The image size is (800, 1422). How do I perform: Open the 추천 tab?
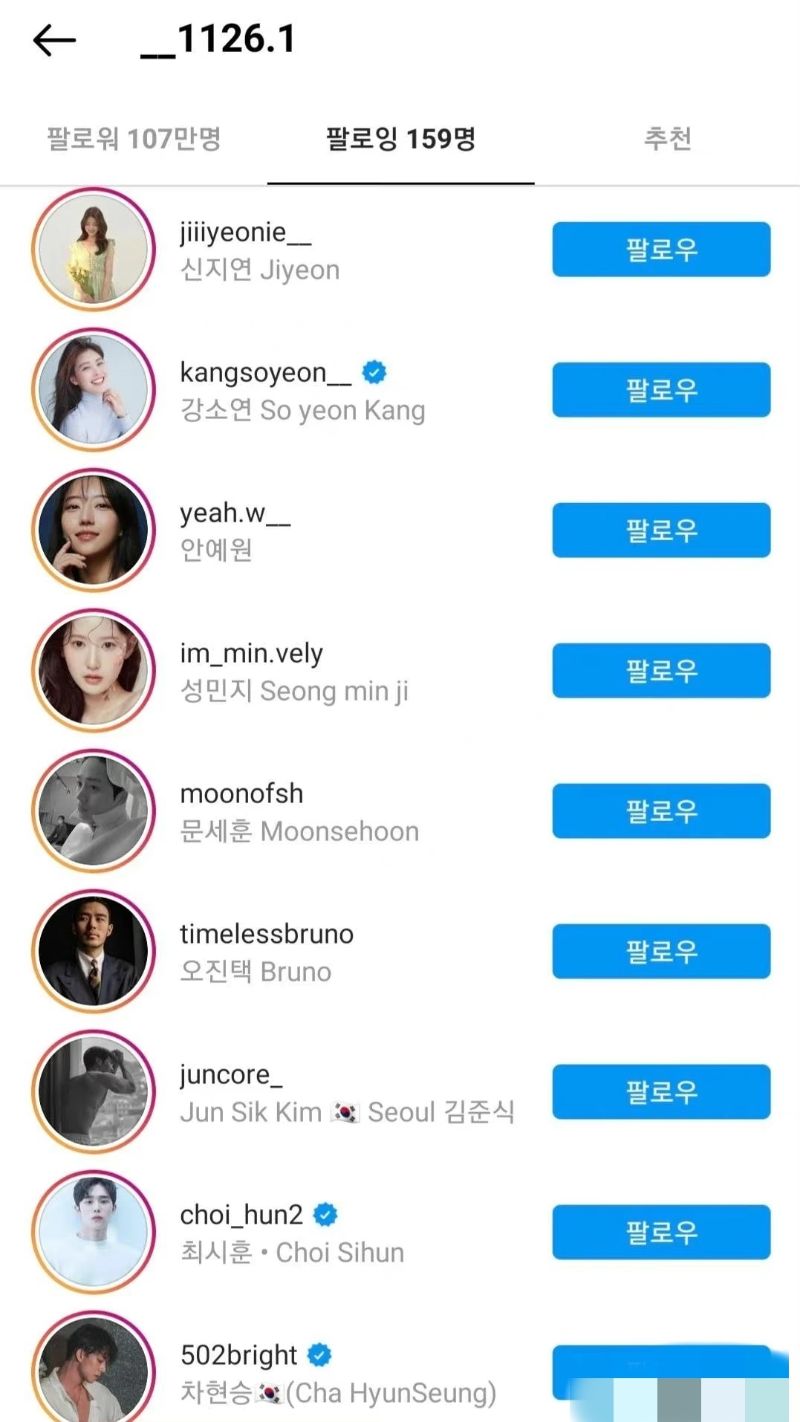tap(667, 139)
